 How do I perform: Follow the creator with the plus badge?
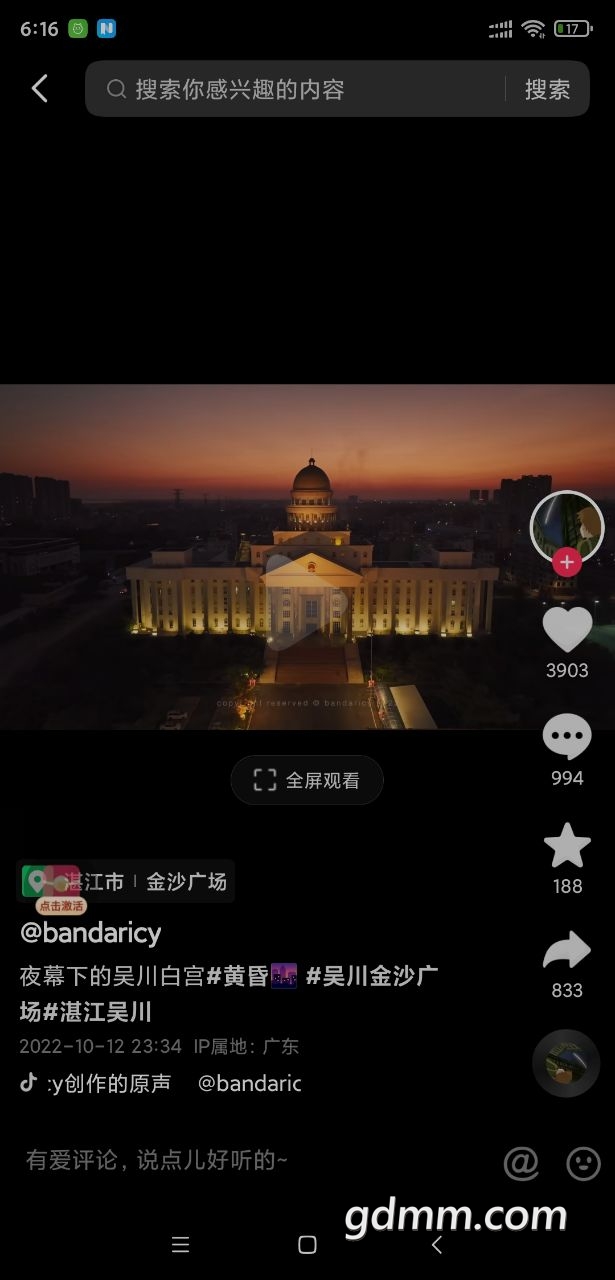(x=567, y=562)
